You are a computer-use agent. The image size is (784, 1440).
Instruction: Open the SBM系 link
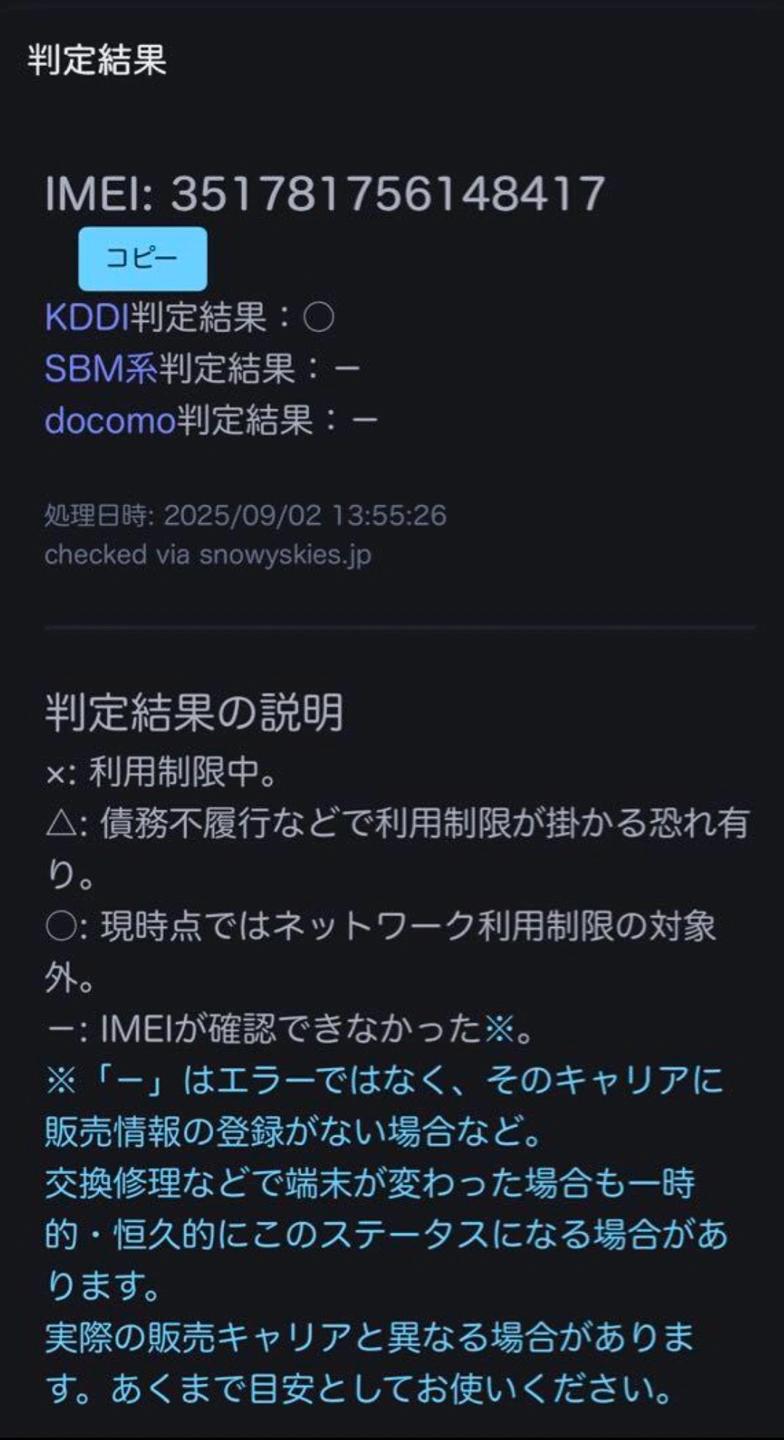pos(100,370)
